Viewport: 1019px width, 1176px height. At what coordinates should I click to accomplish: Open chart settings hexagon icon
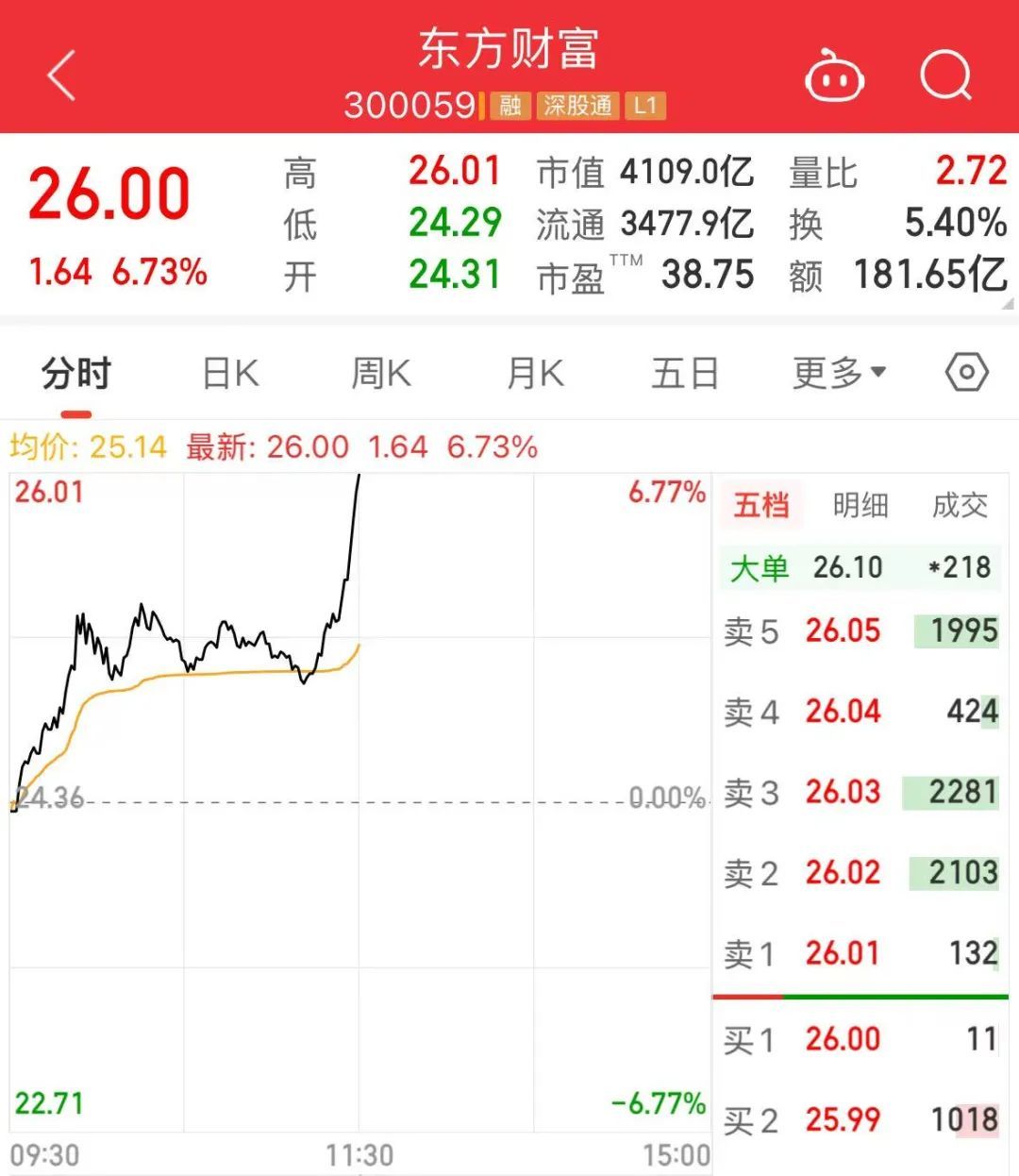pos(966,373)
